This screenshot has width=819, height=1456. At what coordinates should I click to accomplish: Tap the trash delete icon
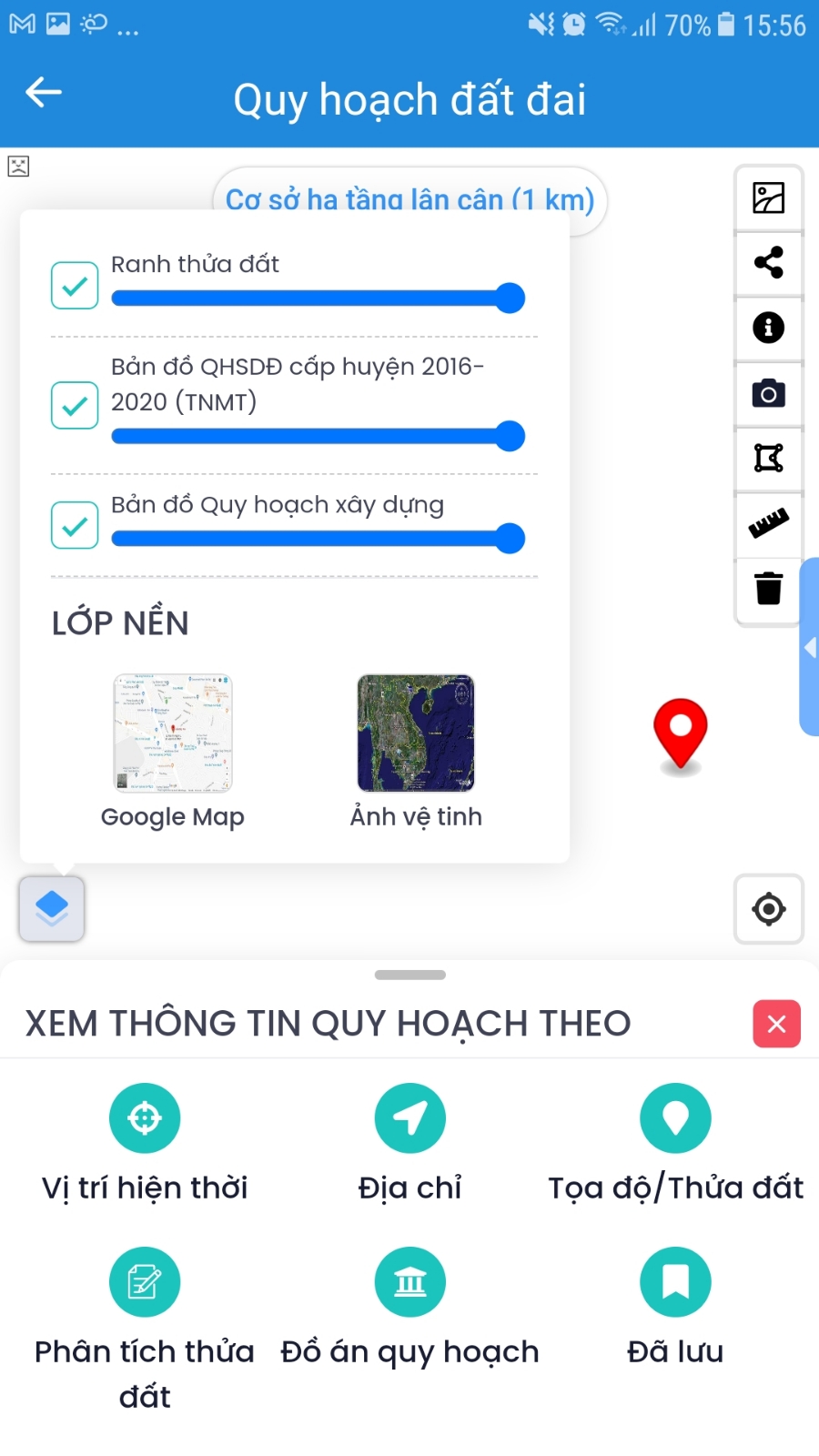(769, 589)
